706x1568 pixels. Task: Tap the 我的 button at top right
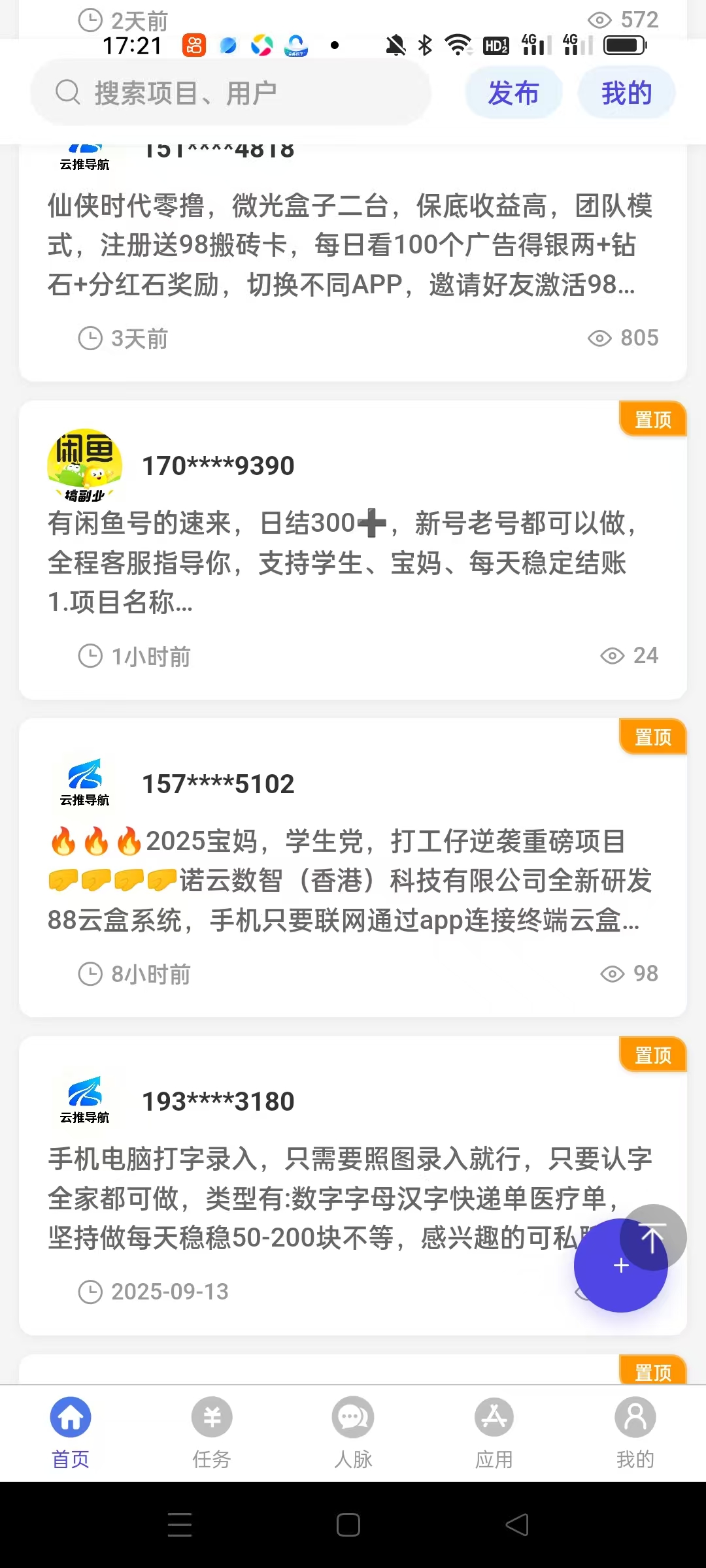[x=626, y=92]
